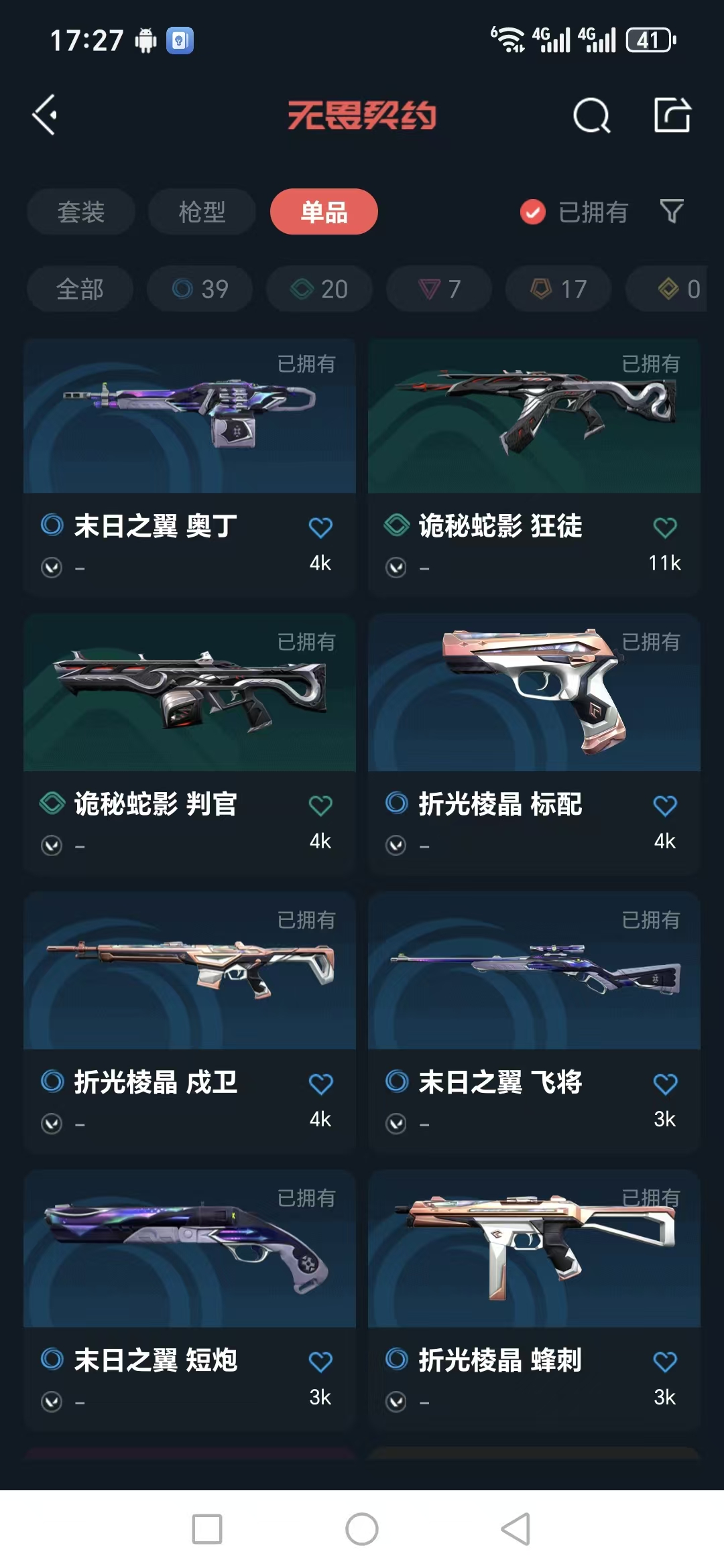724x1568 pixels.
Task: Open the 诡秘蛇影 狂徒 skin card
Action: click(x=534, y=417)
